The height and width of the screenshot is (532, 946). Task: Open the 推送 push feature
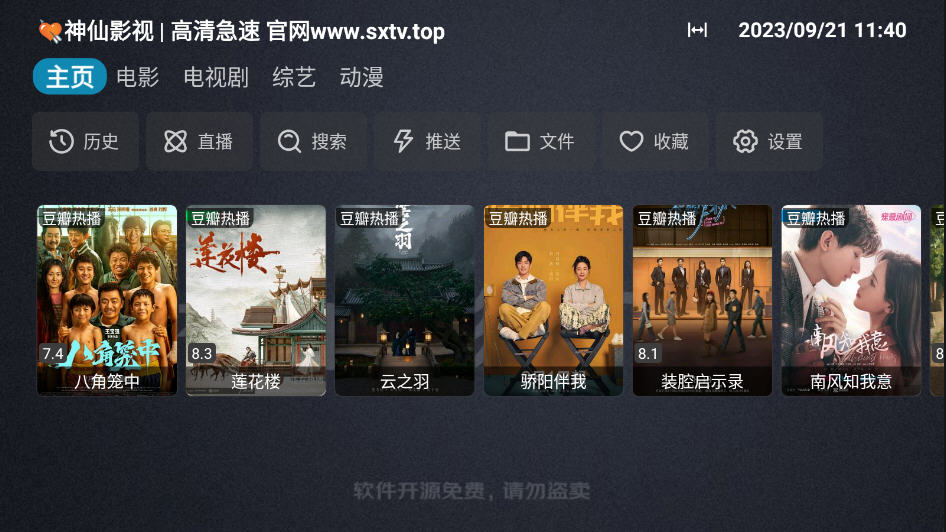tap(427, 142)
